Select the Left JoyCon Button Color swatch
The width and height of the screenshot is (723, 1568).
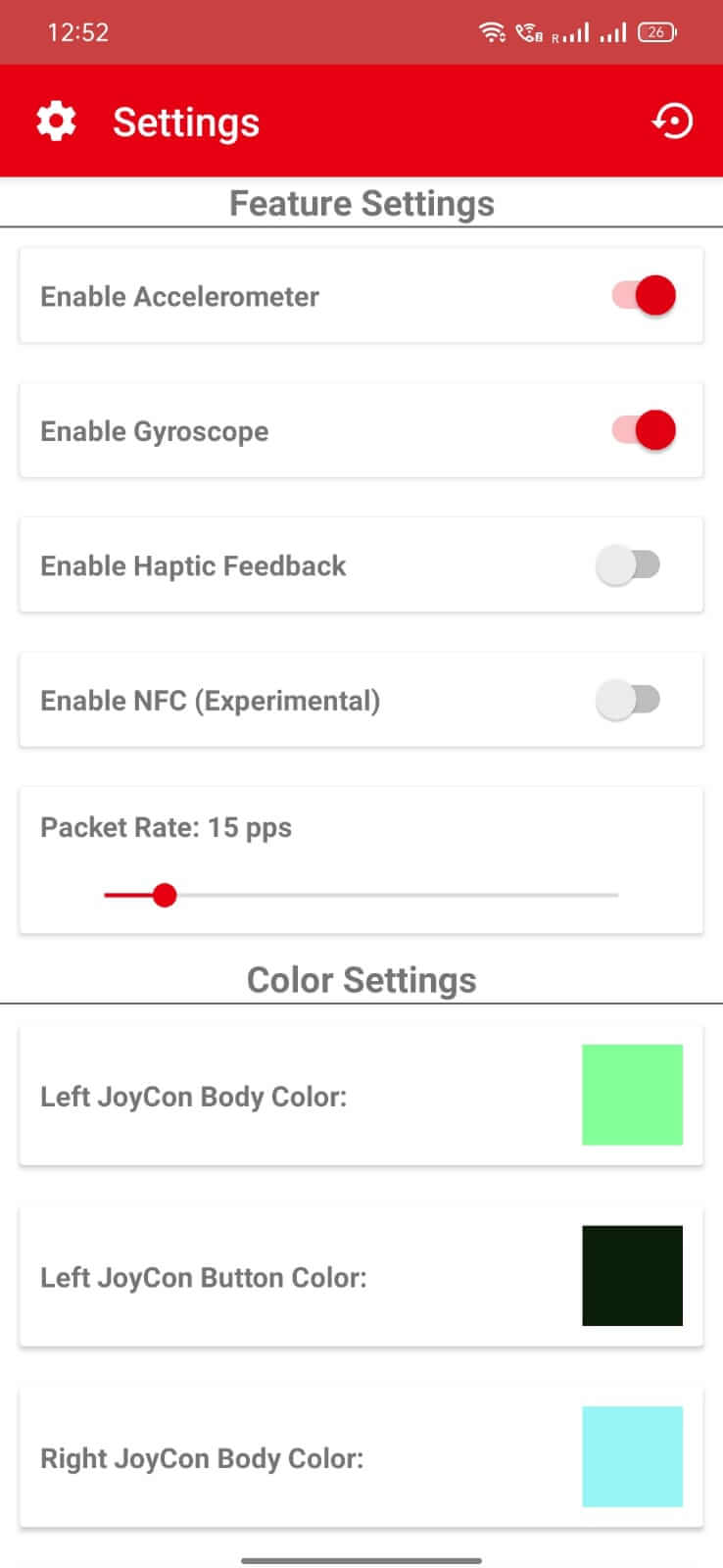[632, 1276]
